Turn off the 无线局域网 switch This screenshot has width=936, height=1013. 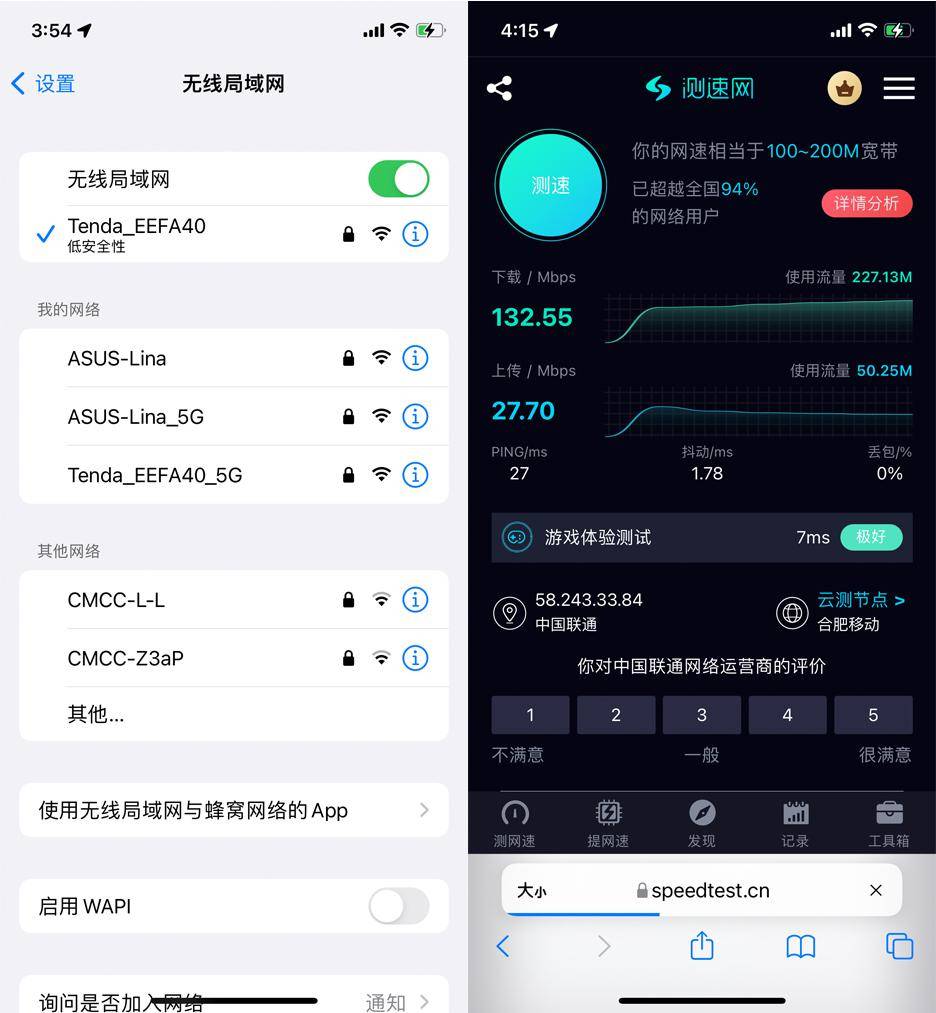399,177
